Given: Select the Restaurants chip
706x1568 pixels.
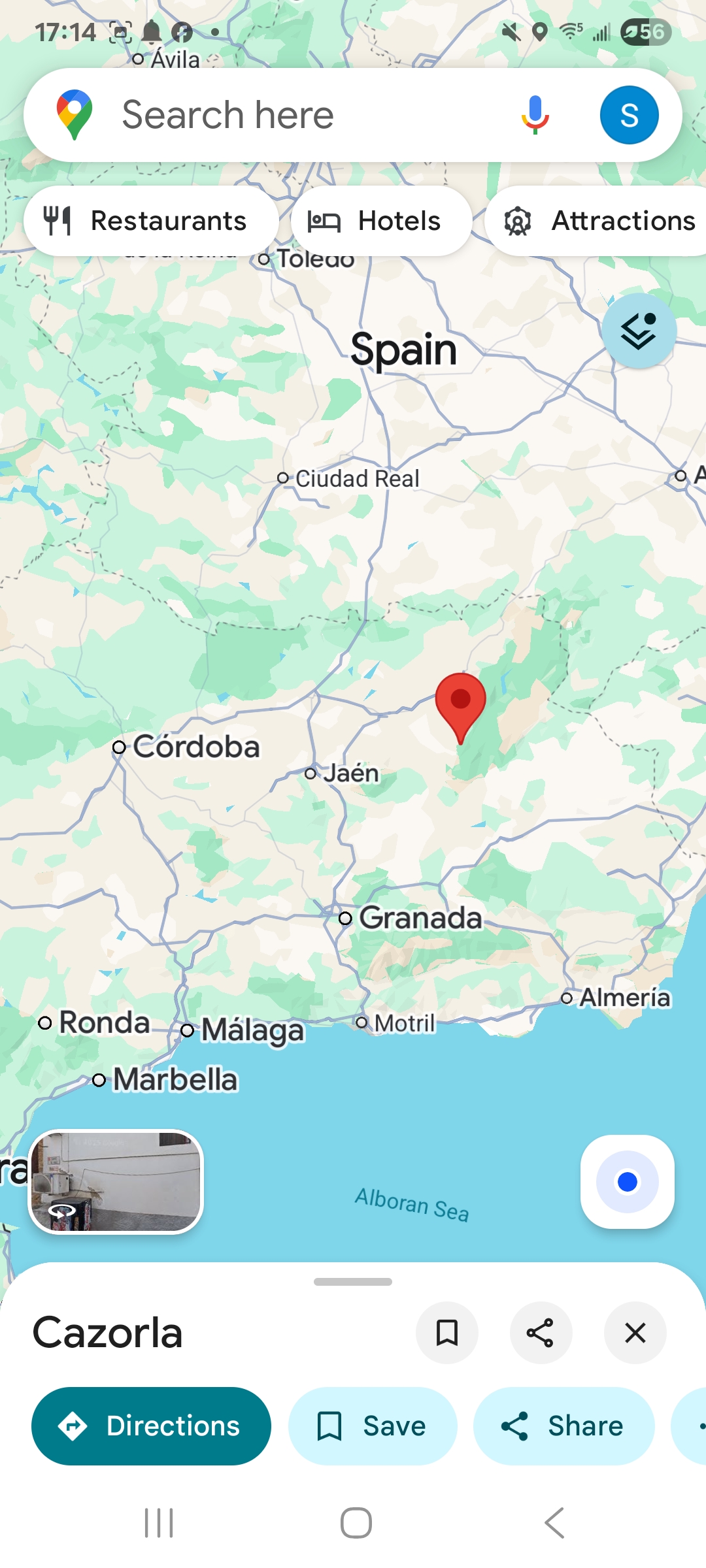Looking at the screenshot, I should pos(151,221).
